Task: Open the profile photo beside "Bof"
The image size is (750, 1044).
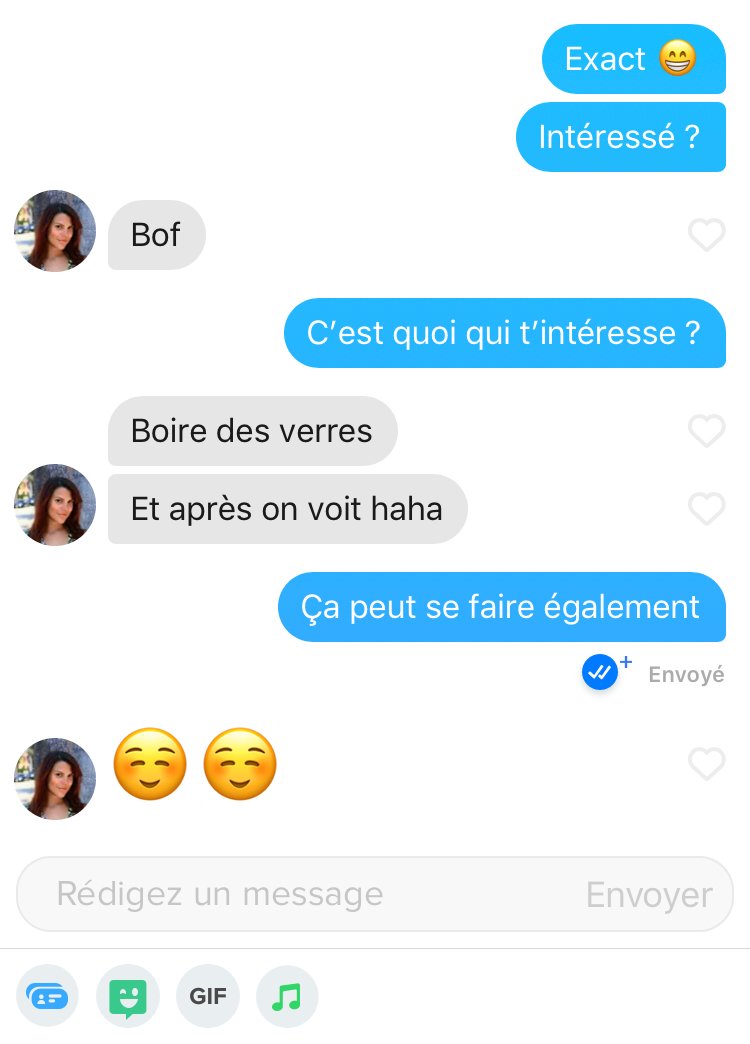Action: pyautogui.click(x=55, y=231)
